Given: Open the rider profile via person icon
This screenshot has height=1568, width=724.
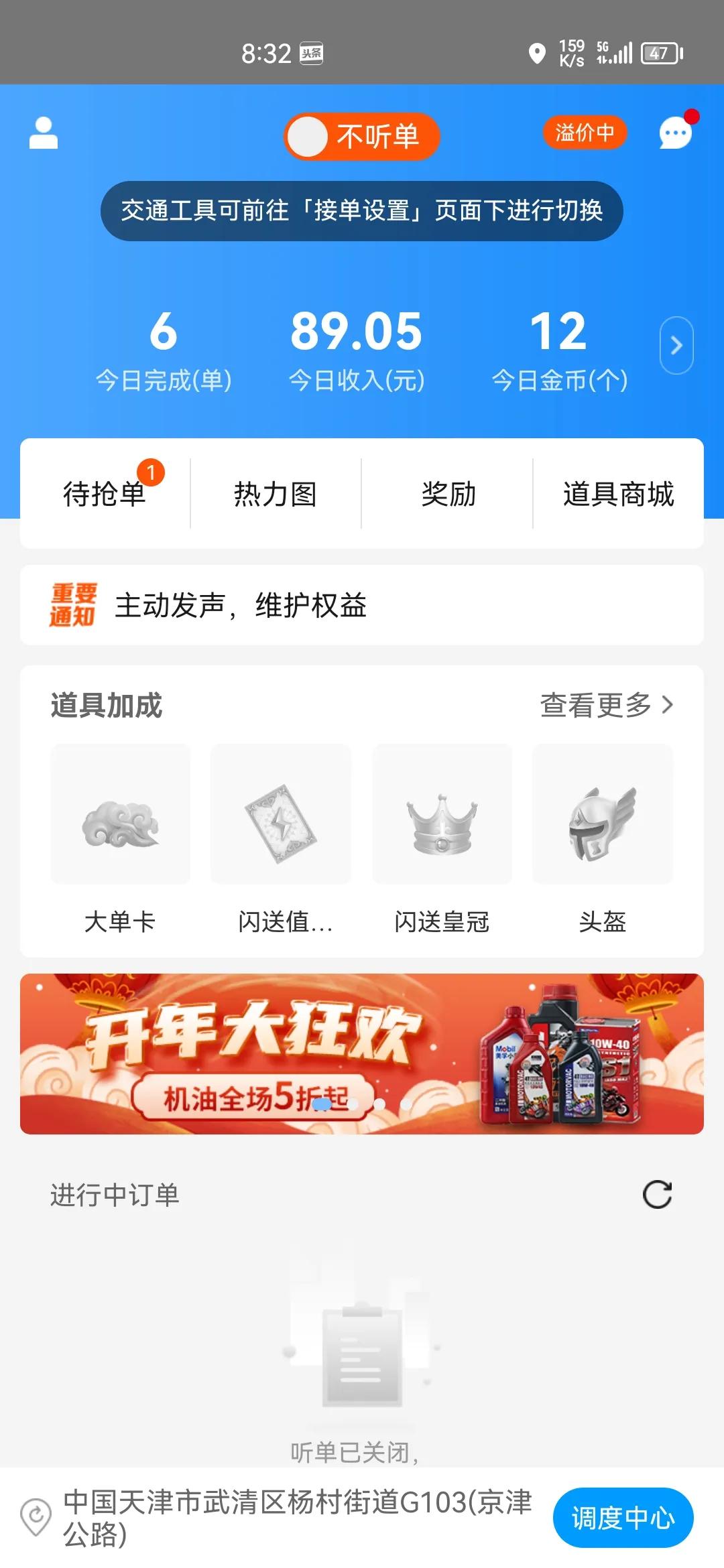Looking at the screenshot, I should point(44,133).
